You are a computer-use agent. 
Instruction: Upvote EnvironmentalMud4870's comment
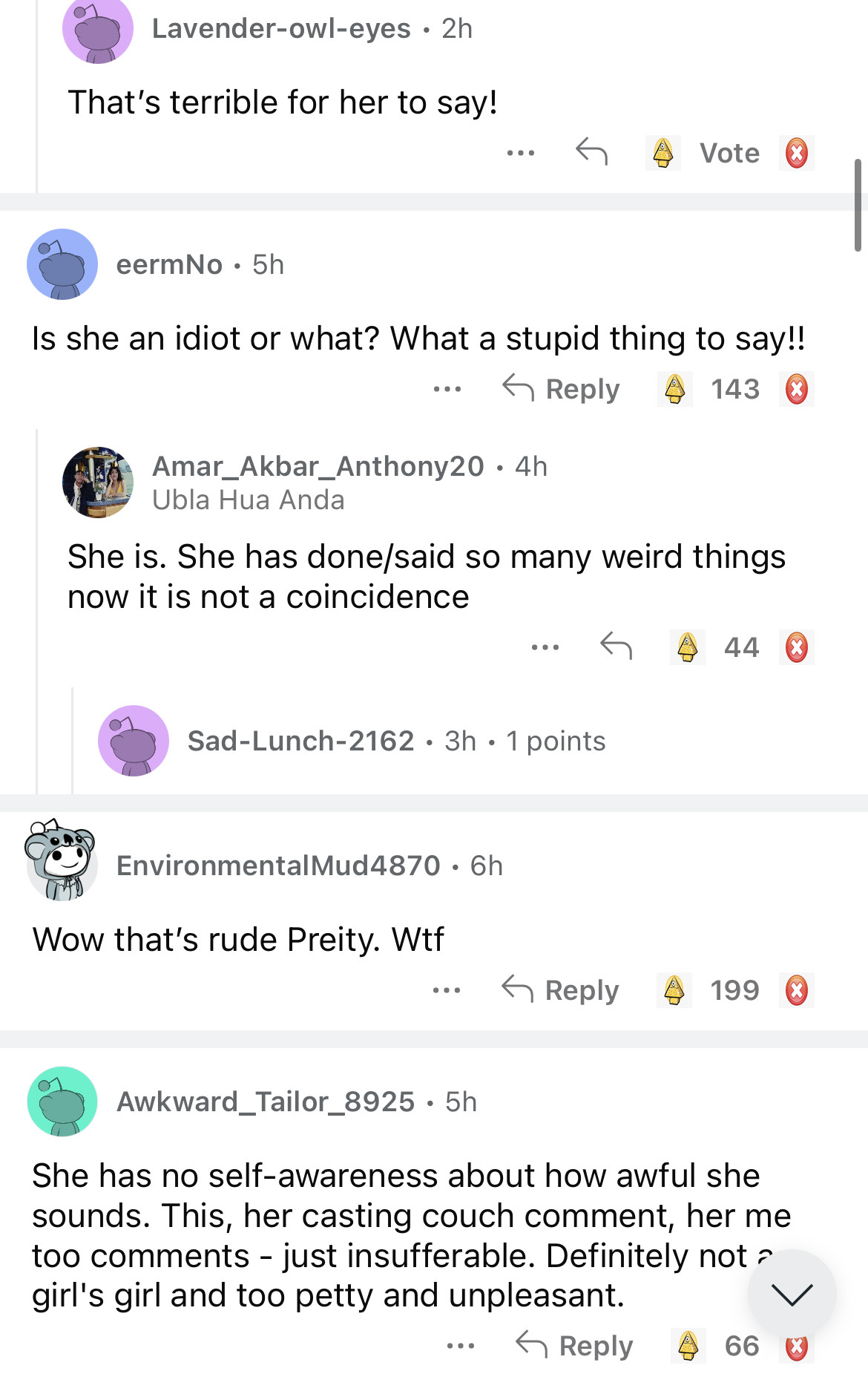674,989
